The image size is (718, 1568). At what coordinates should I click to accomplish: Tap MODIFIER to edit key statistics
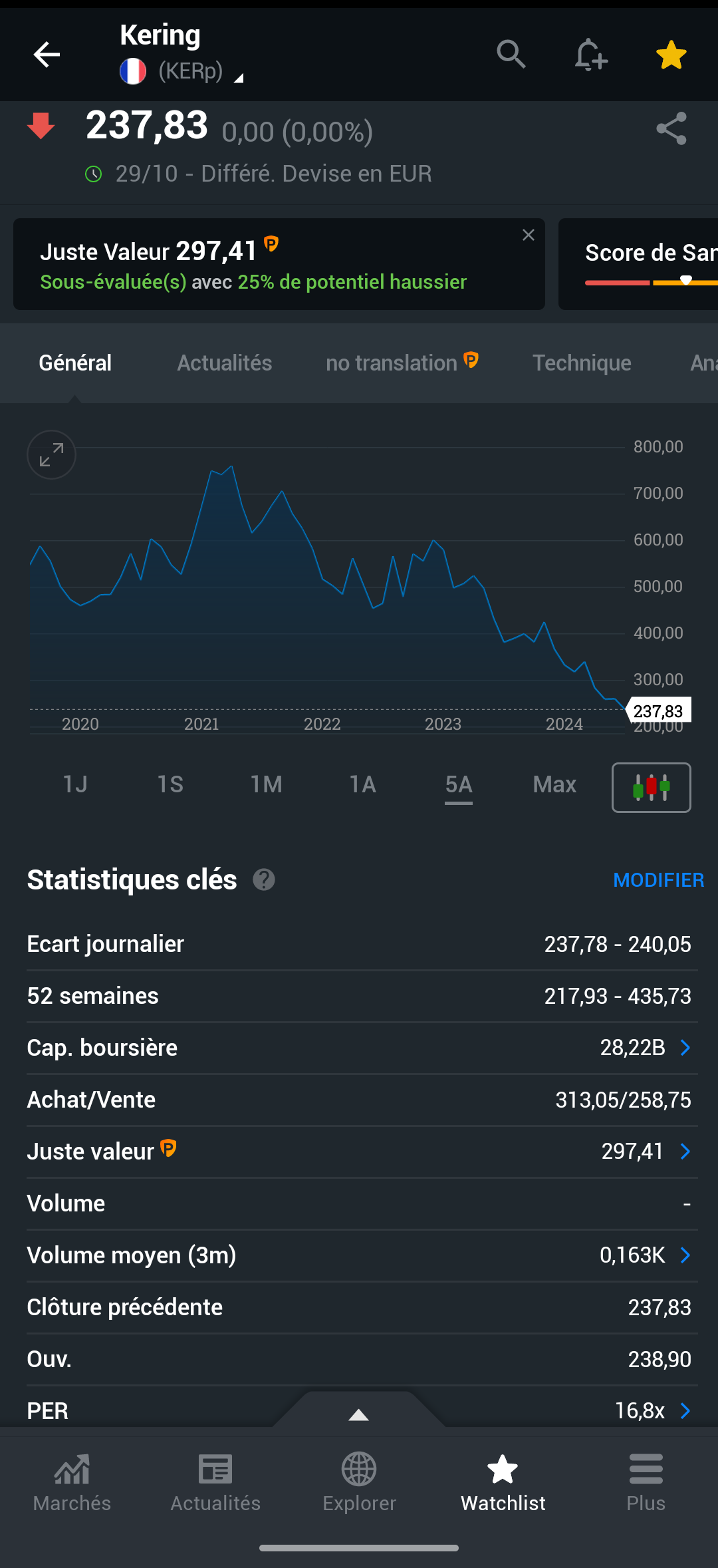[x=658, y=880]
